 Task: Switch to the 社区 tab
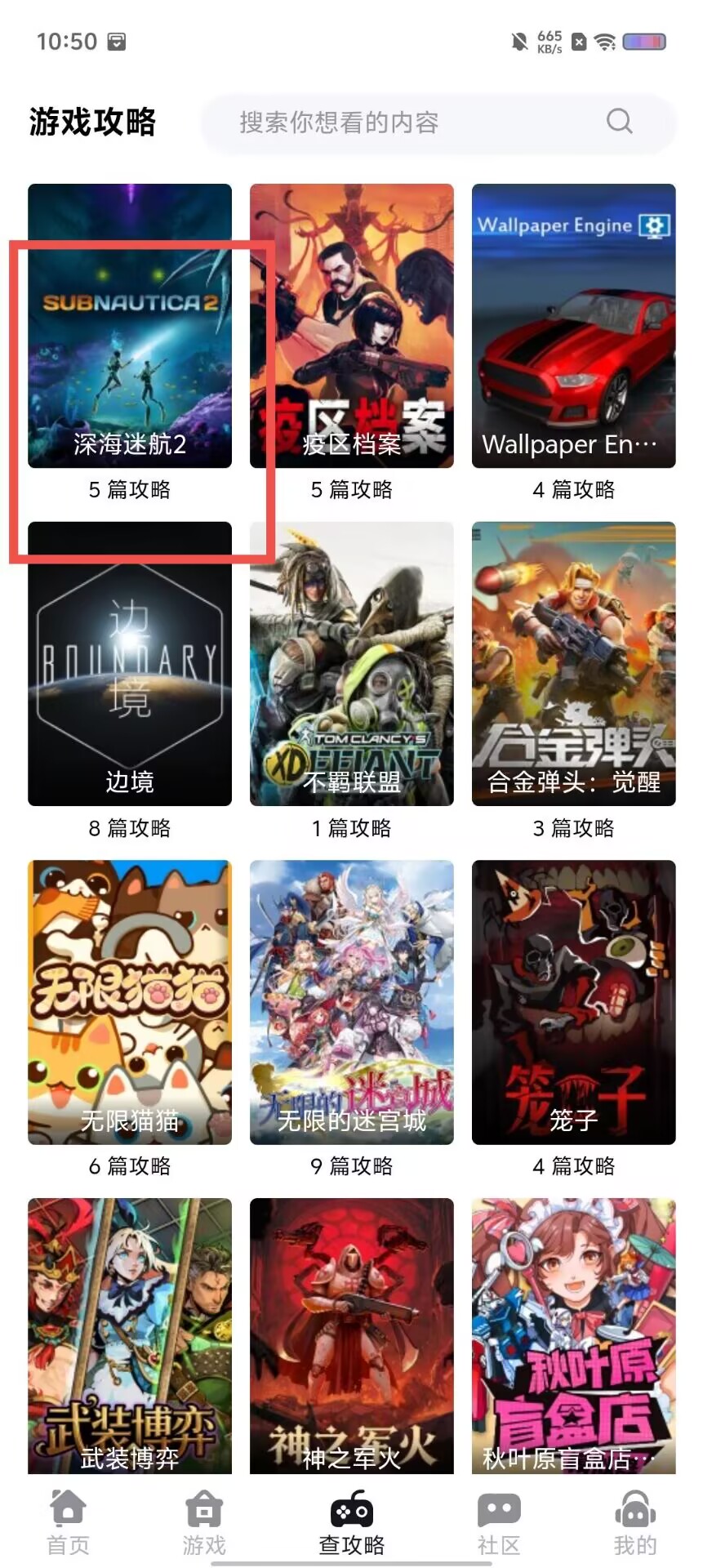pos(499,1522)
